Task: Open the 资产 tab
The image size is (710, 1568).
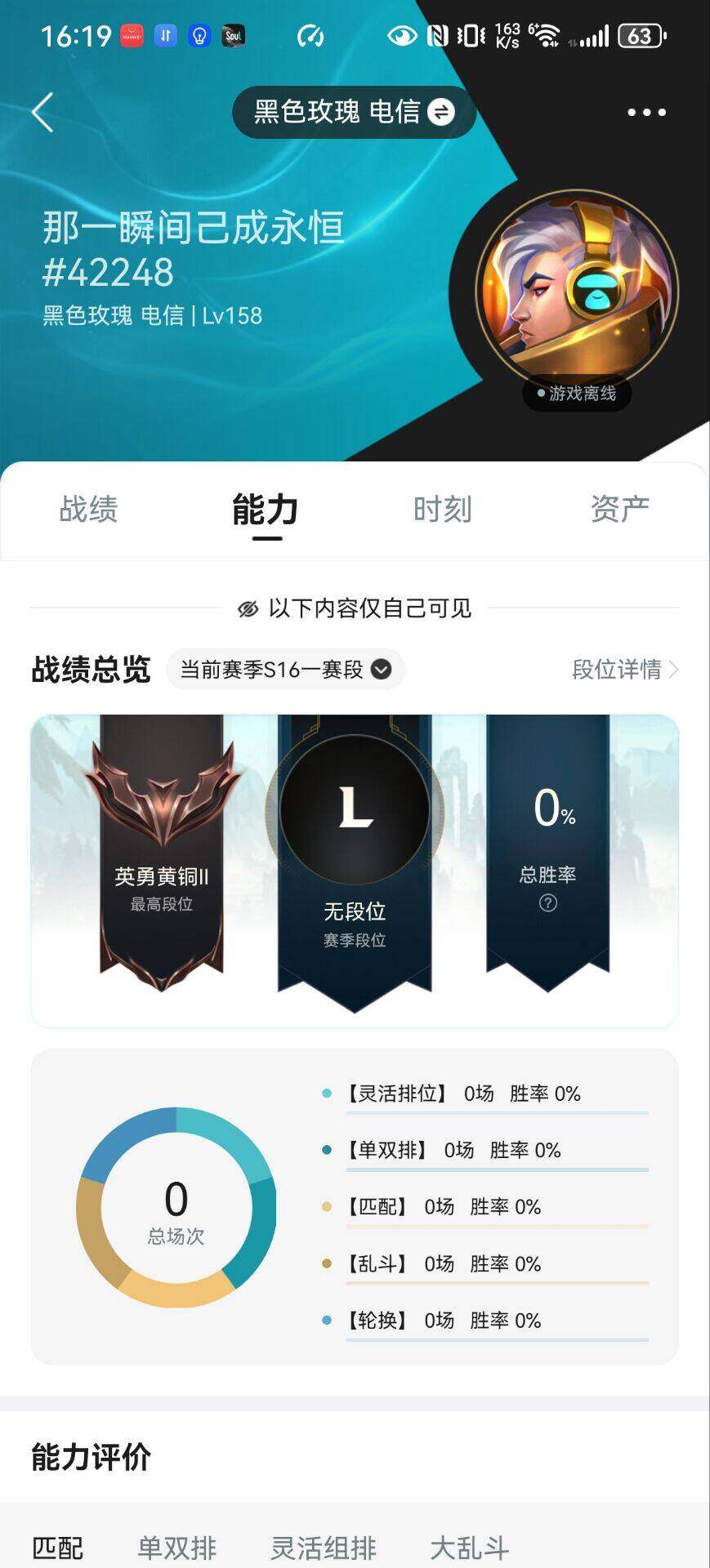Action: click(x=620, y=509)
